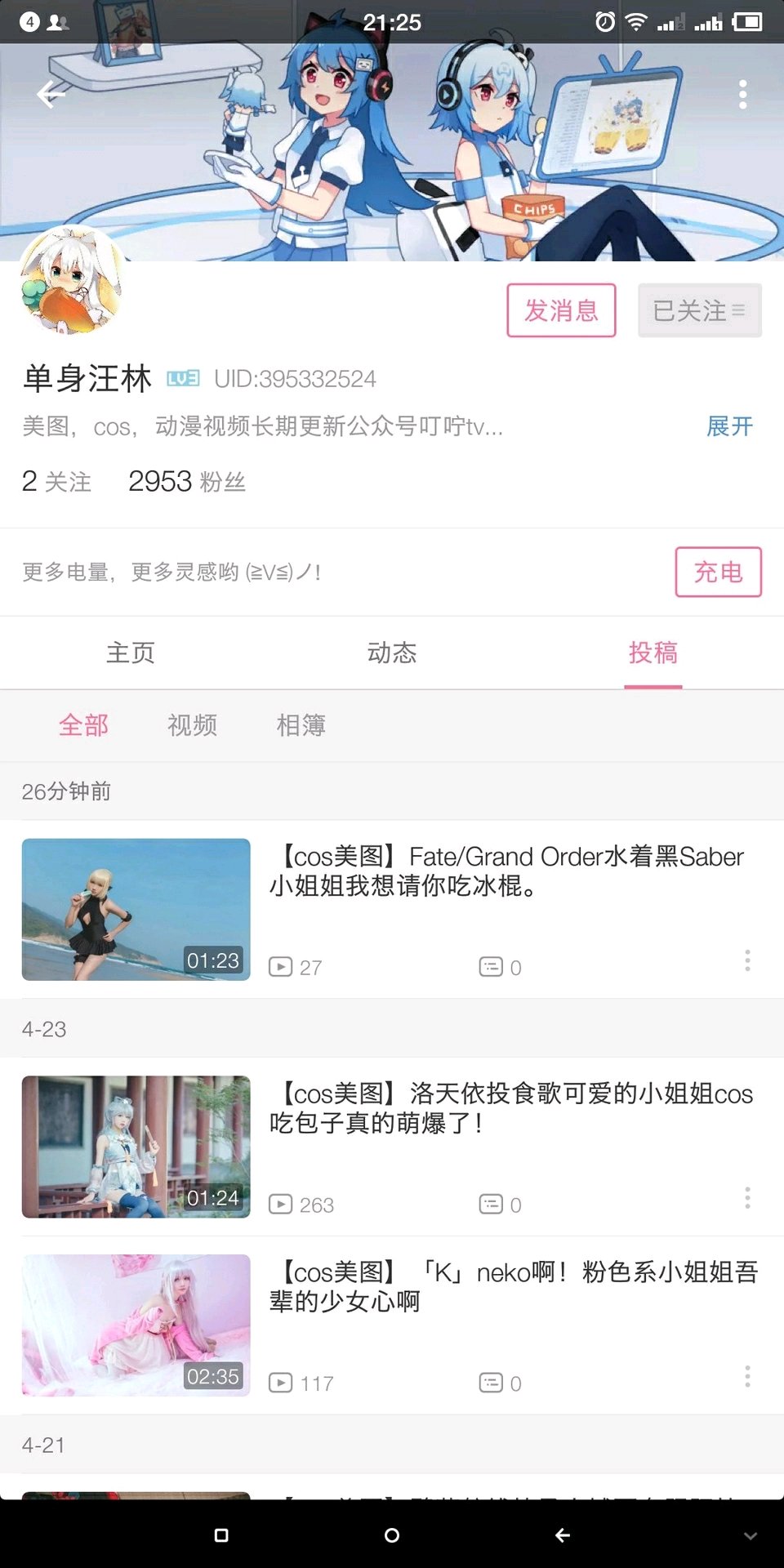Filter submissions by 全部

tap(83, 725)
